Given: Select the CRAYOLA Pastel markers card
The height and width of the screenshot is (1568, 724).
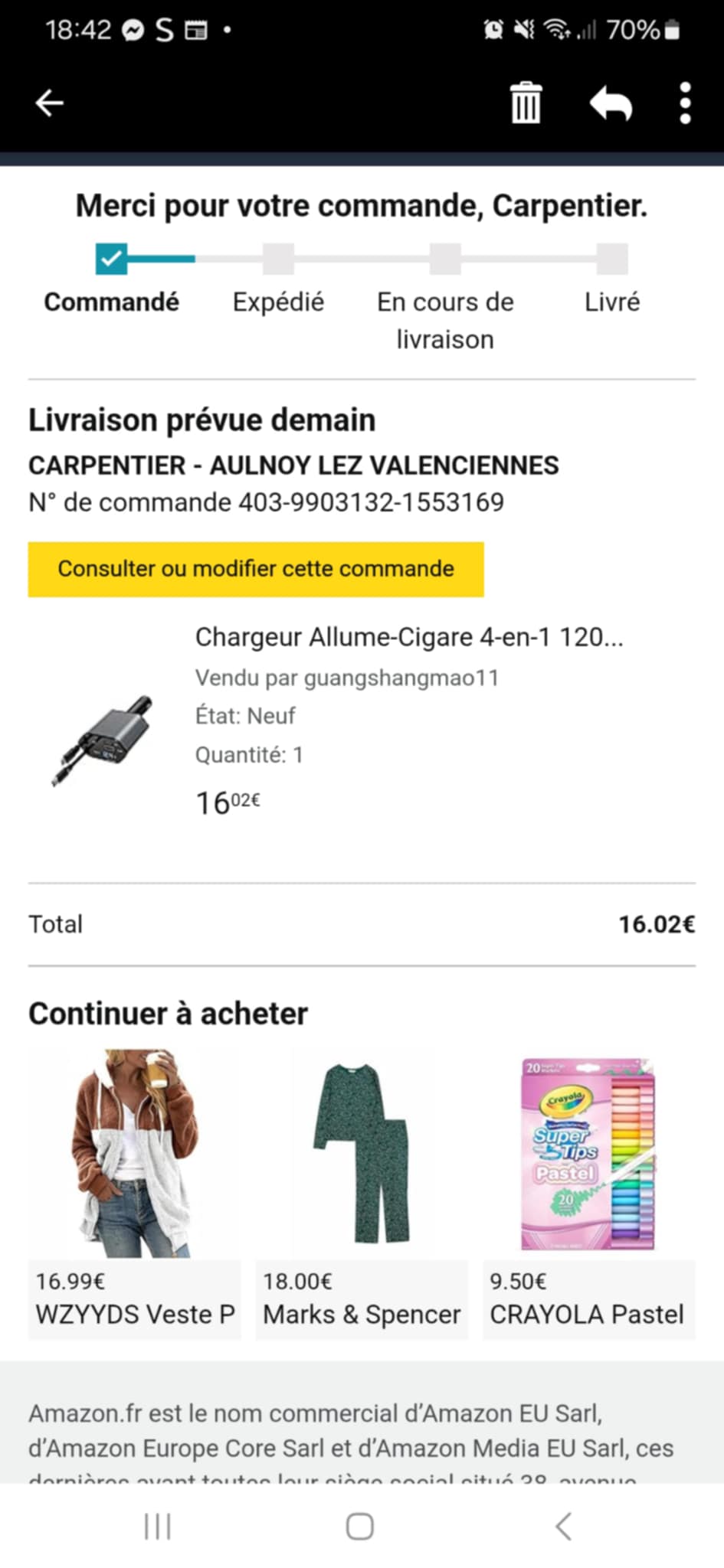Looking at the screenshot, I should pos(588,1193).
